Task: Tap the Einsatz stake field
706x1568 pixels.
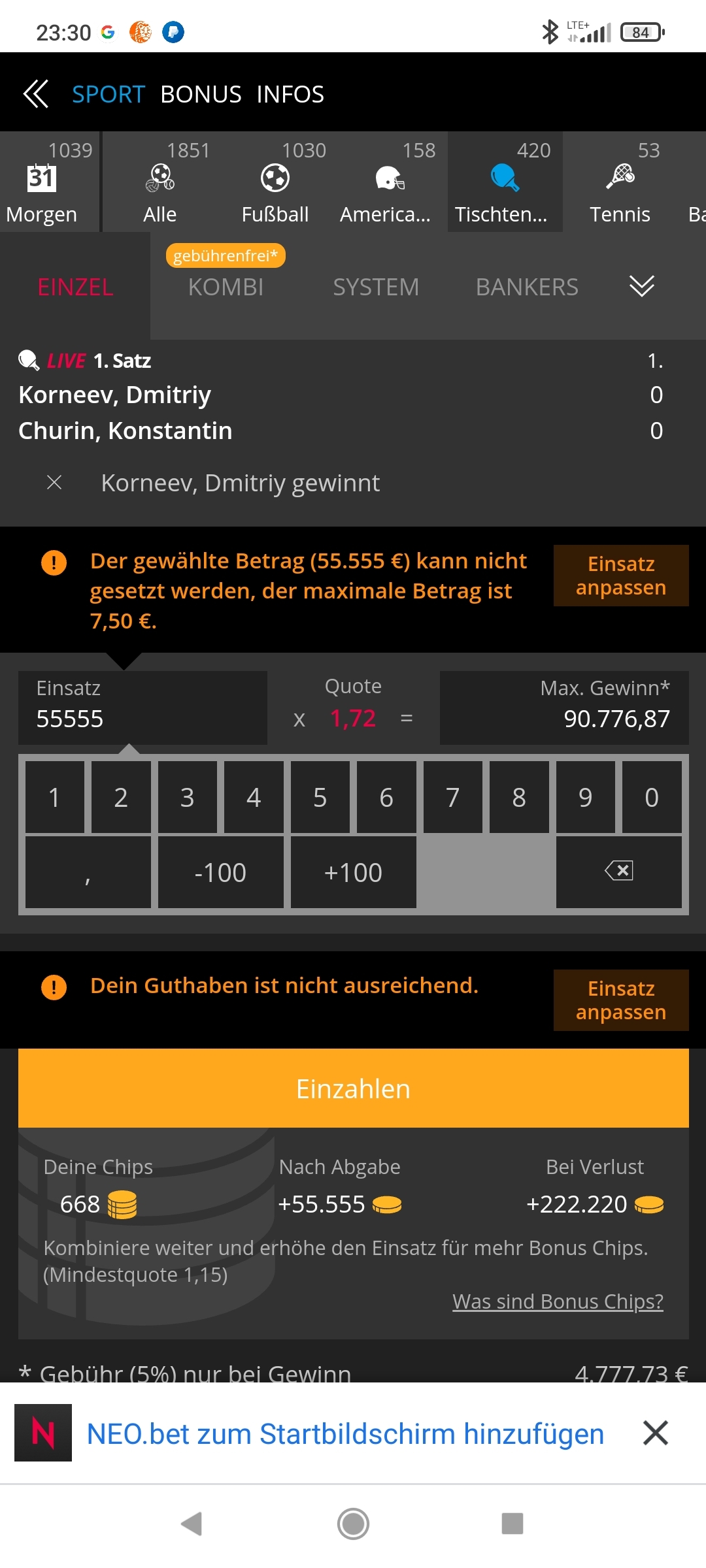Action: click(143, 708)
